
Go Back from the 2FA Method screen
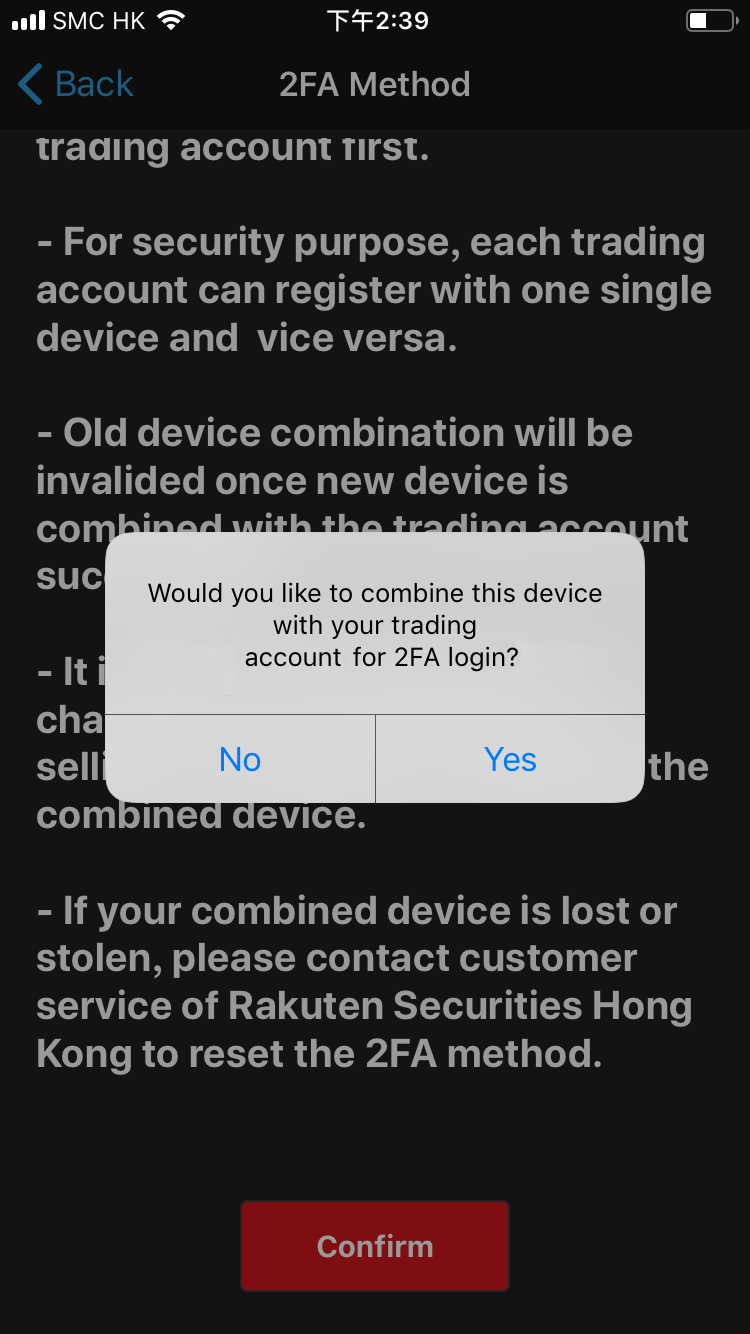pyautogui.click(x=76, y=85)
